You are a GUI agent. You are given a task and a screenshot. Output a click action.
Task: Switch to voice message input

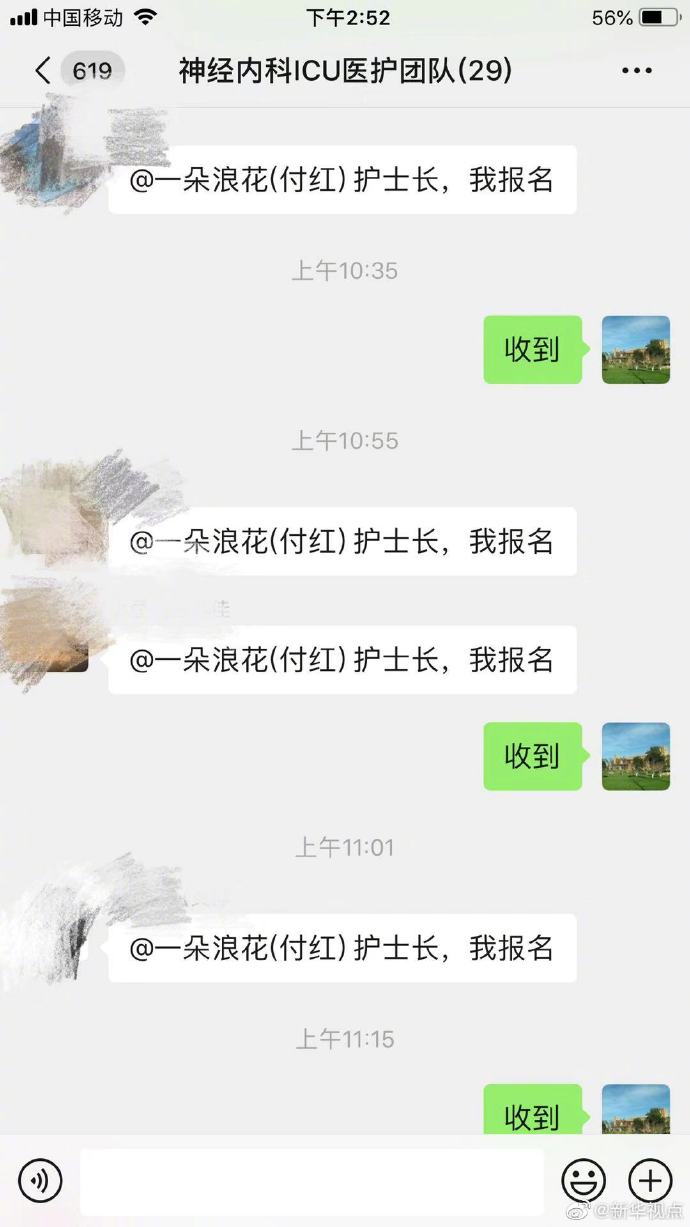point(40,1180)
